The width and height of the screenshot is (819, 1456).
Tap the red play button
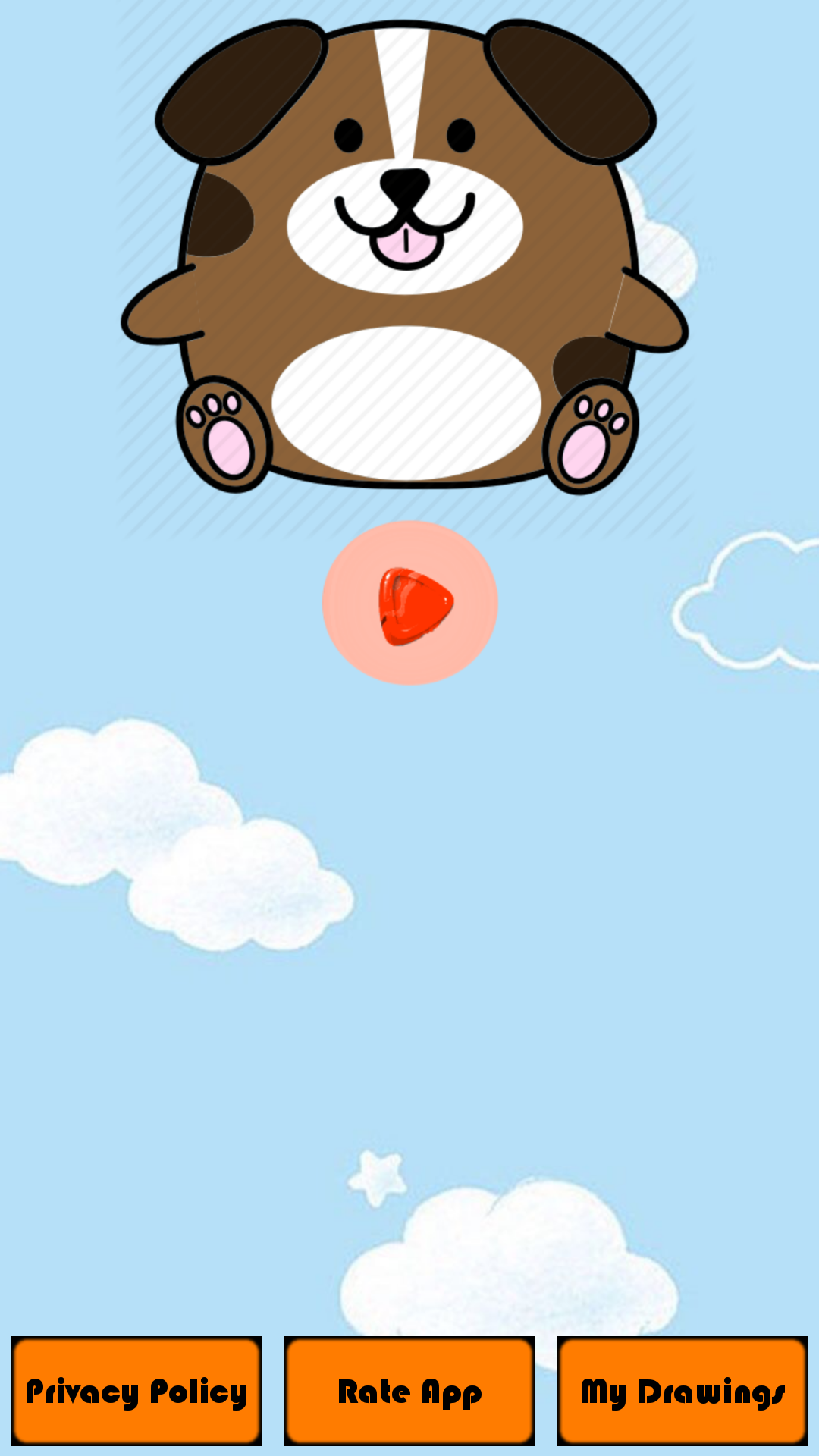tap(410, 603)
